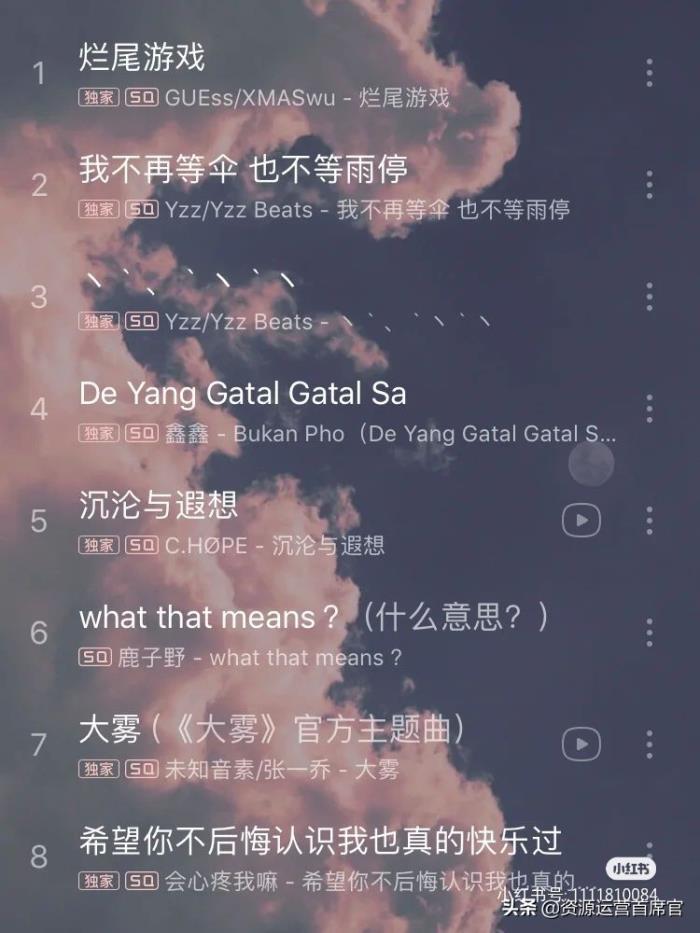
Task: Watch the video for 大雾
Action: [581, 744]
